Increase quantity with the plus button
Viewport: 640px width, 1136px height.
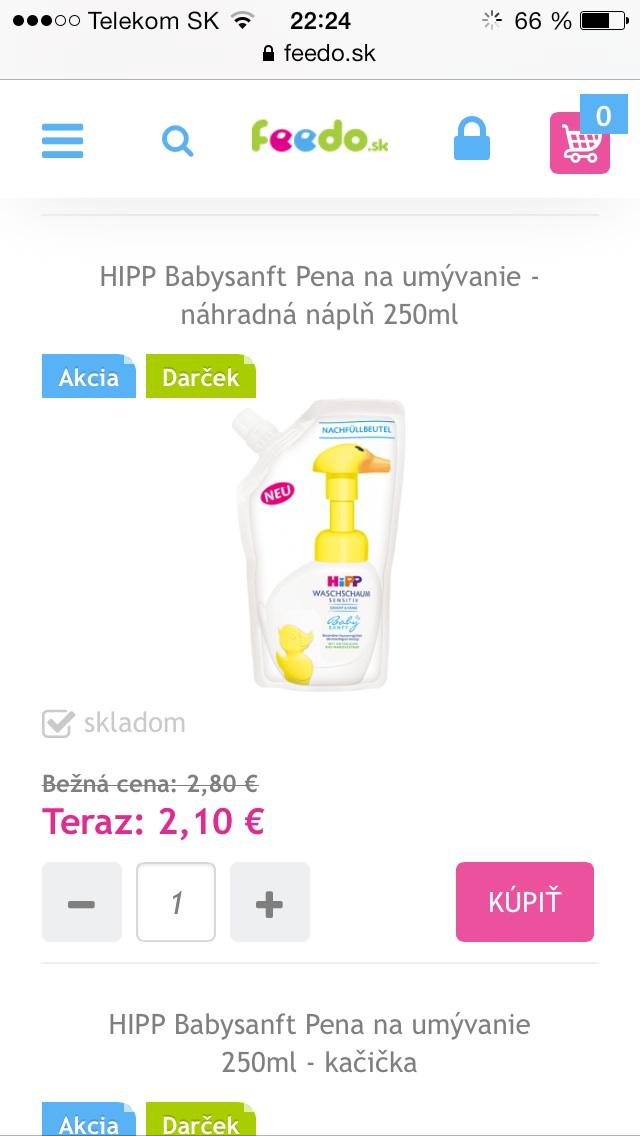click(x=269, y=902)
